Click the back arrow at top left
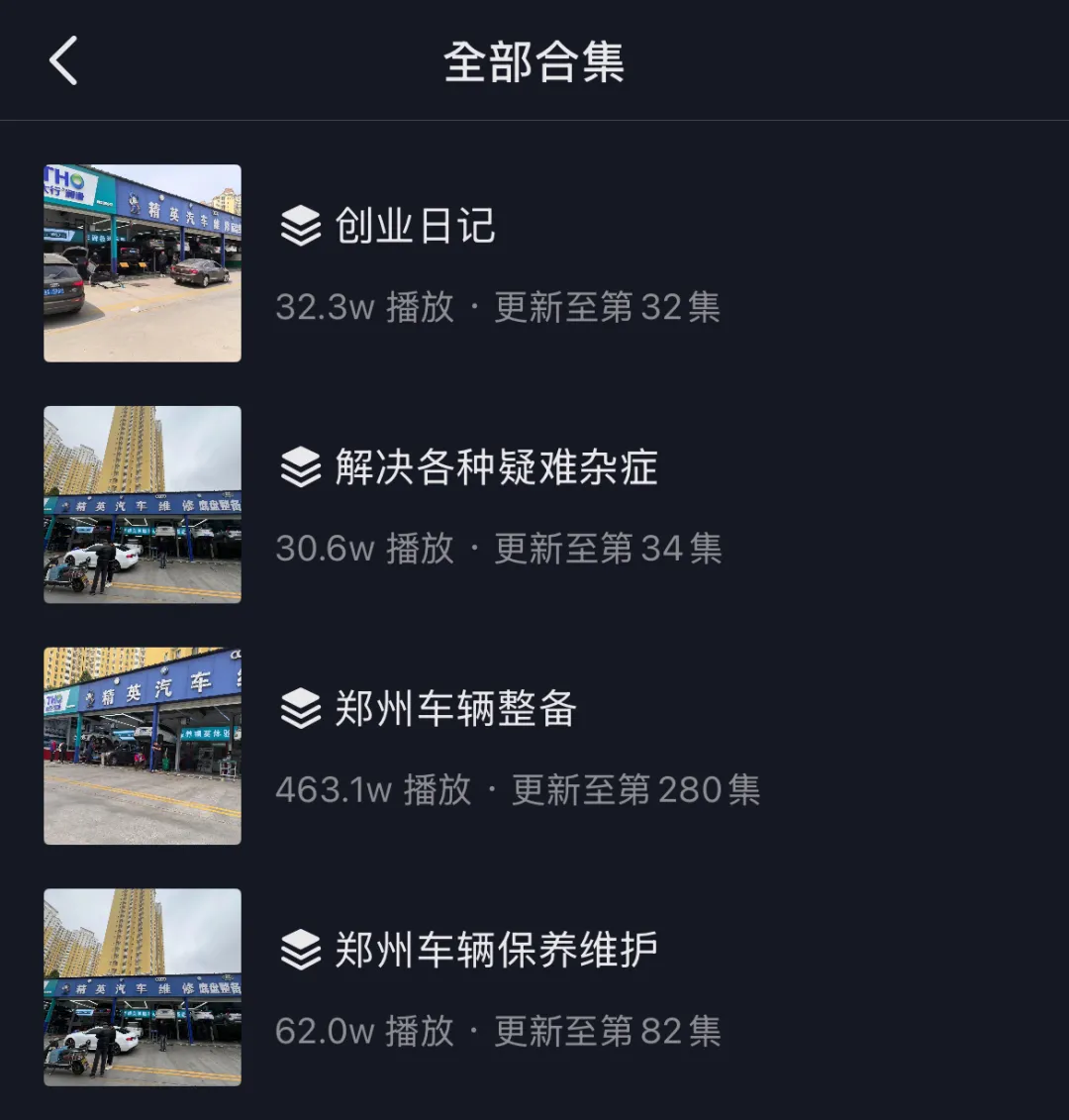This screenshot has width=1069, height=1120. (x=63, y=59)
